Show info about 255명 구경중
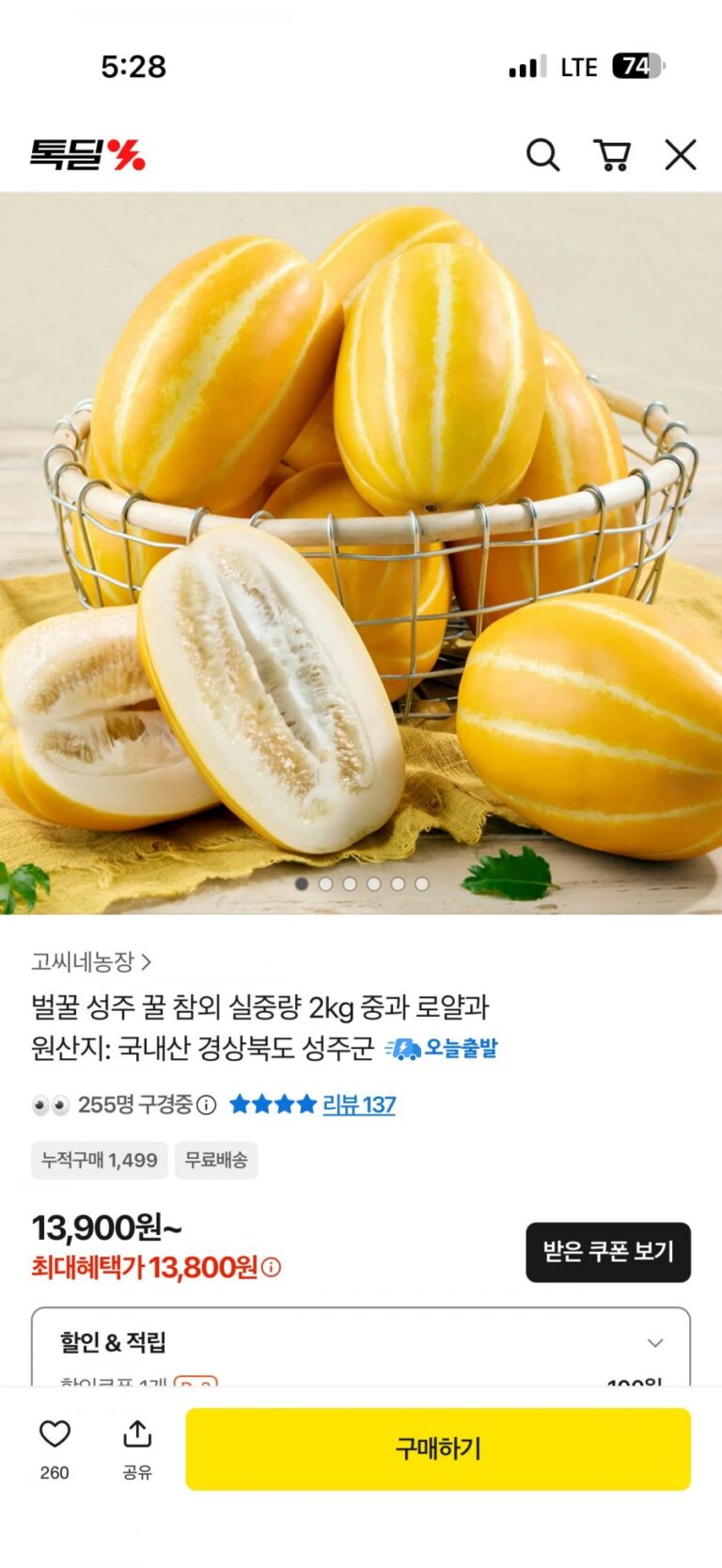The width and height of the screenshot is (722, 1568). 206,1105
